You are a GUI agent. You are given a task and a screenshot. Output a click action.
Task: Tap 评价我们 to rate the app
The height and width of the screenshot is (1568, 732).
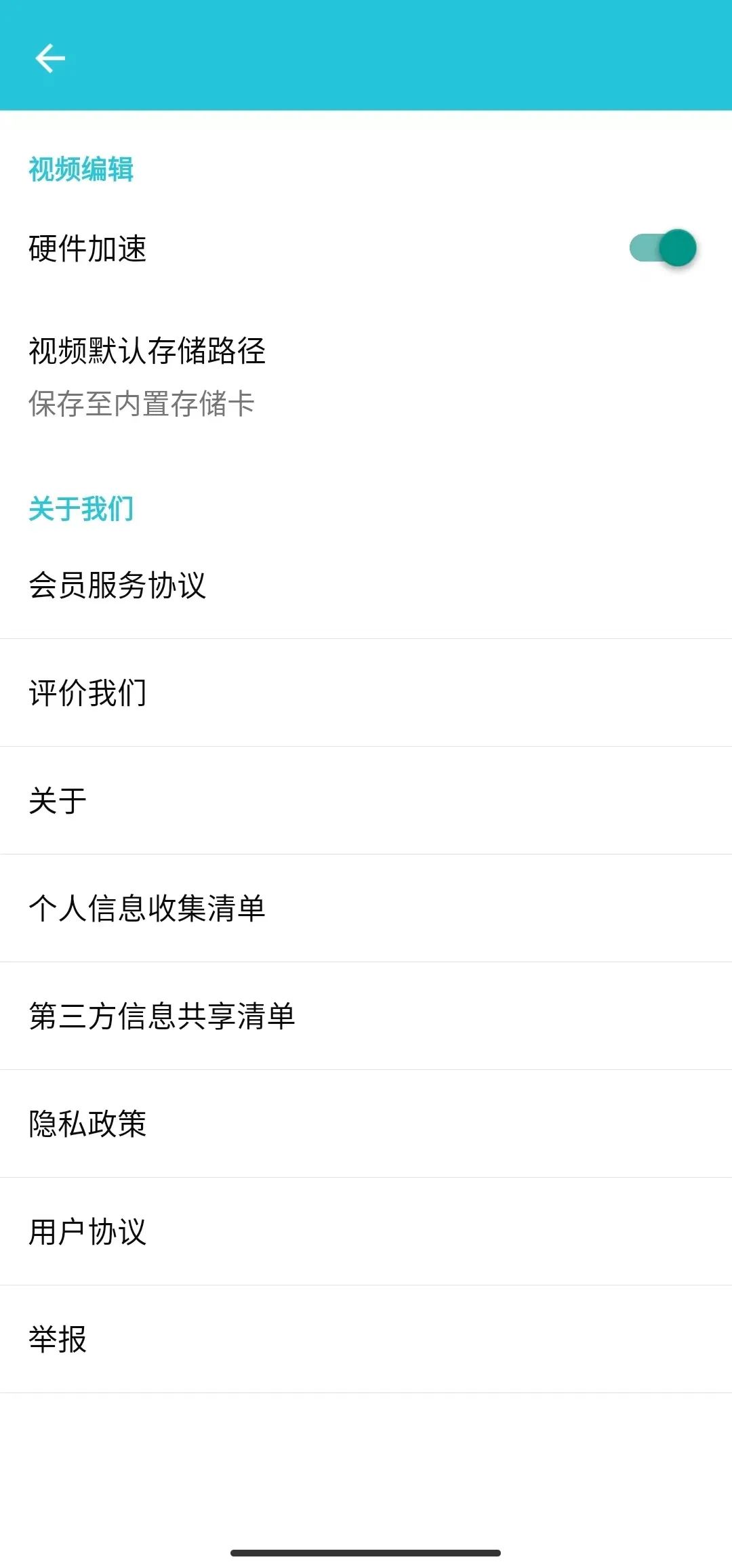pyautogui.click(x=366, y=693)
